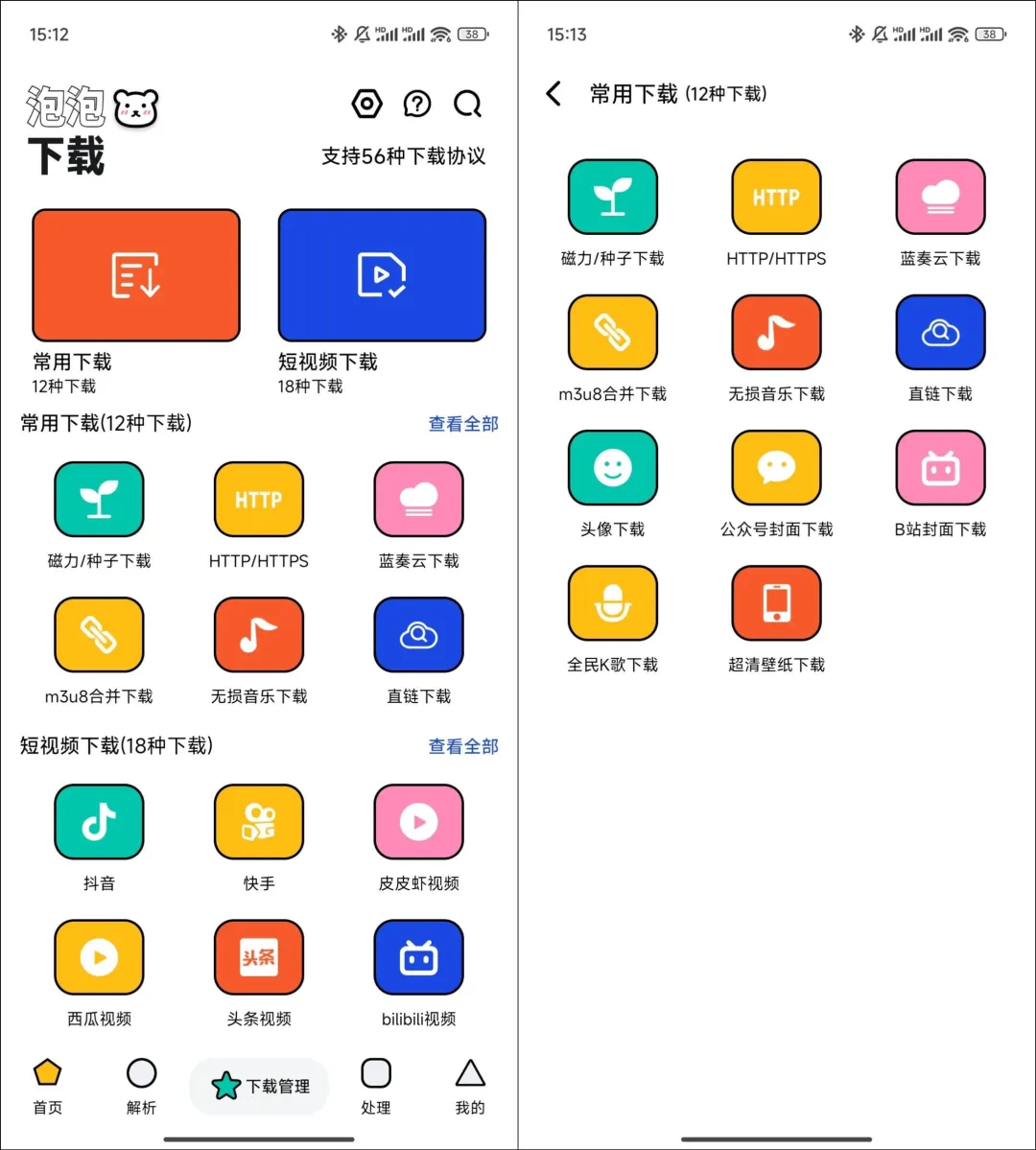Image resolution: width=1036 pixels, height=1150 pixels.
Task: Open the 我的 profile tab
Action: click(469, 1087)
